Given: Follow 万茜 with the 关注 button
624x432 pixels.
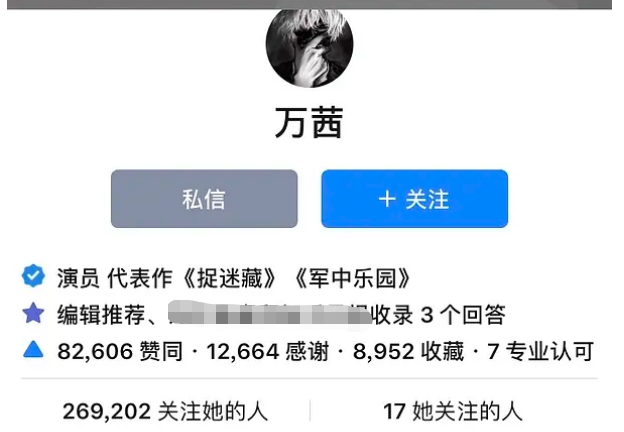Looking at the screenshot, I should click(414, 199).
